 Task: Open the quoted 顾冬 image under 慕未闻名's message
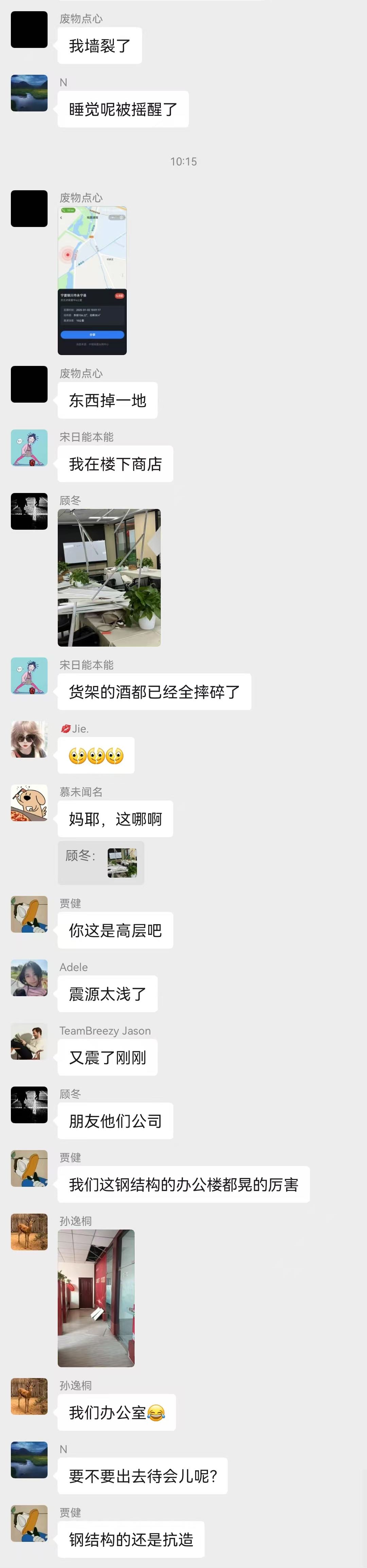tap(122, 863)
